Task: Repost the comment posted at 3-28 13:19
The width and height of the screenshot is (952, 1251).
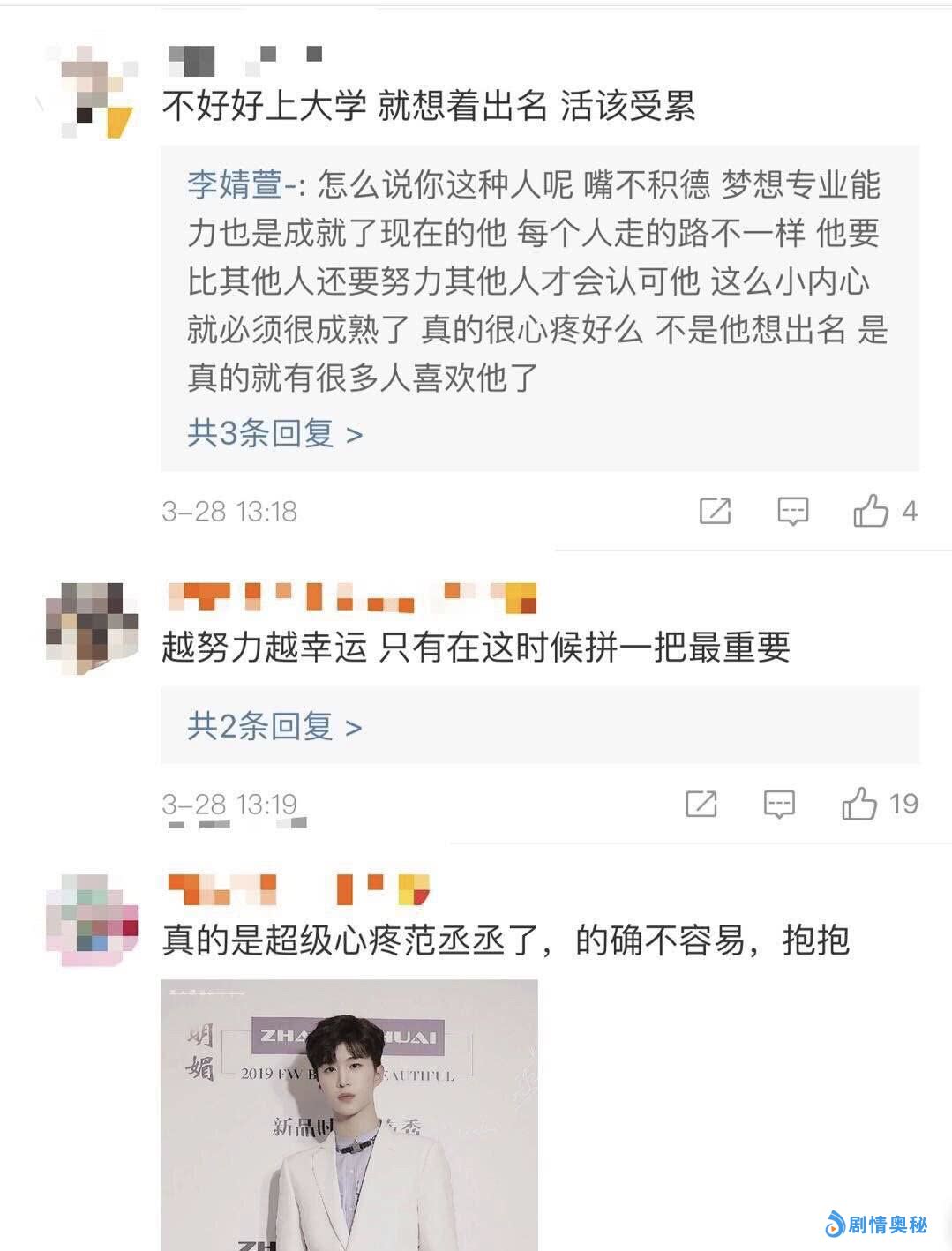Action: pyautogui.click(x=701, y=804)
